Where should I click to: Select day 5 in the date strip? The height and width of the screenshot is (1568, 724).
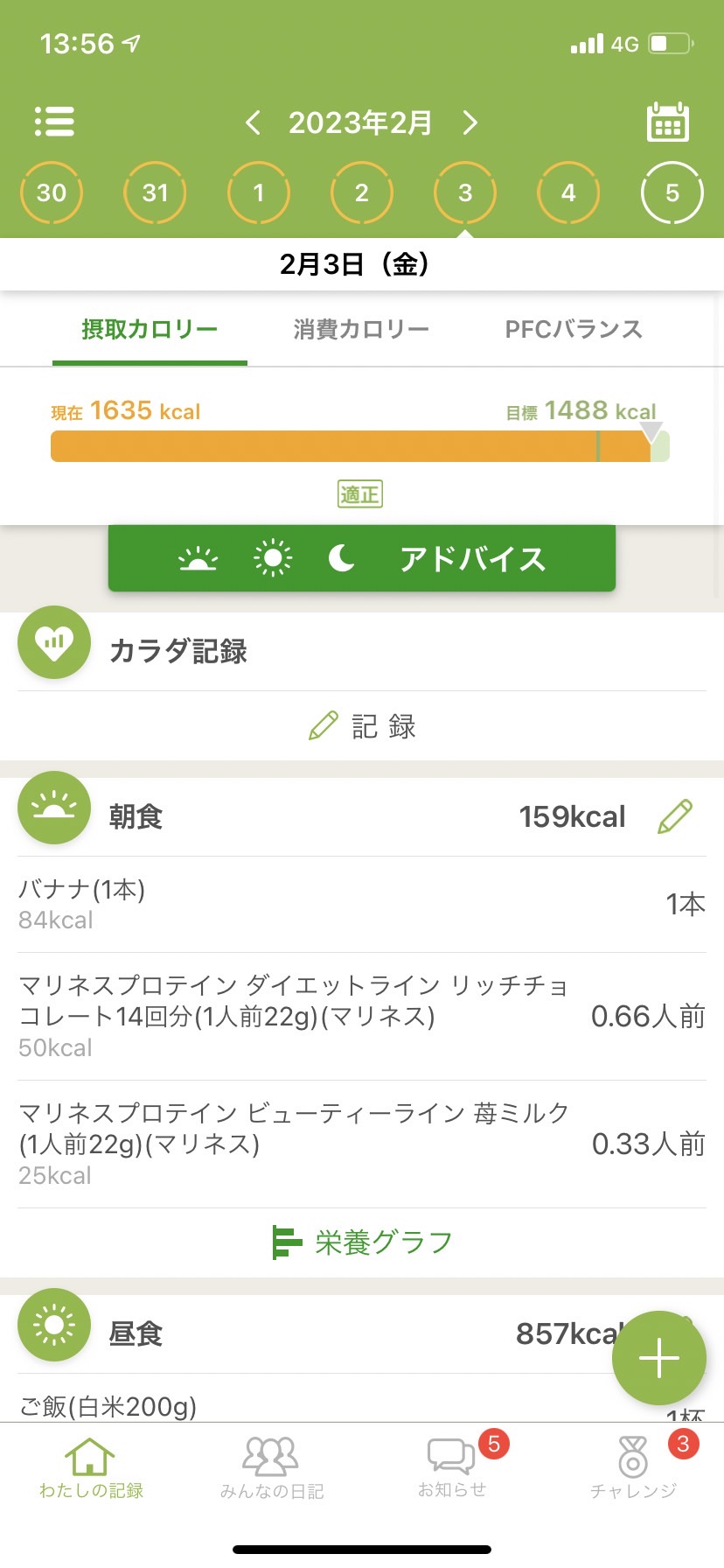pyautogui.click(x=672, y=192)
